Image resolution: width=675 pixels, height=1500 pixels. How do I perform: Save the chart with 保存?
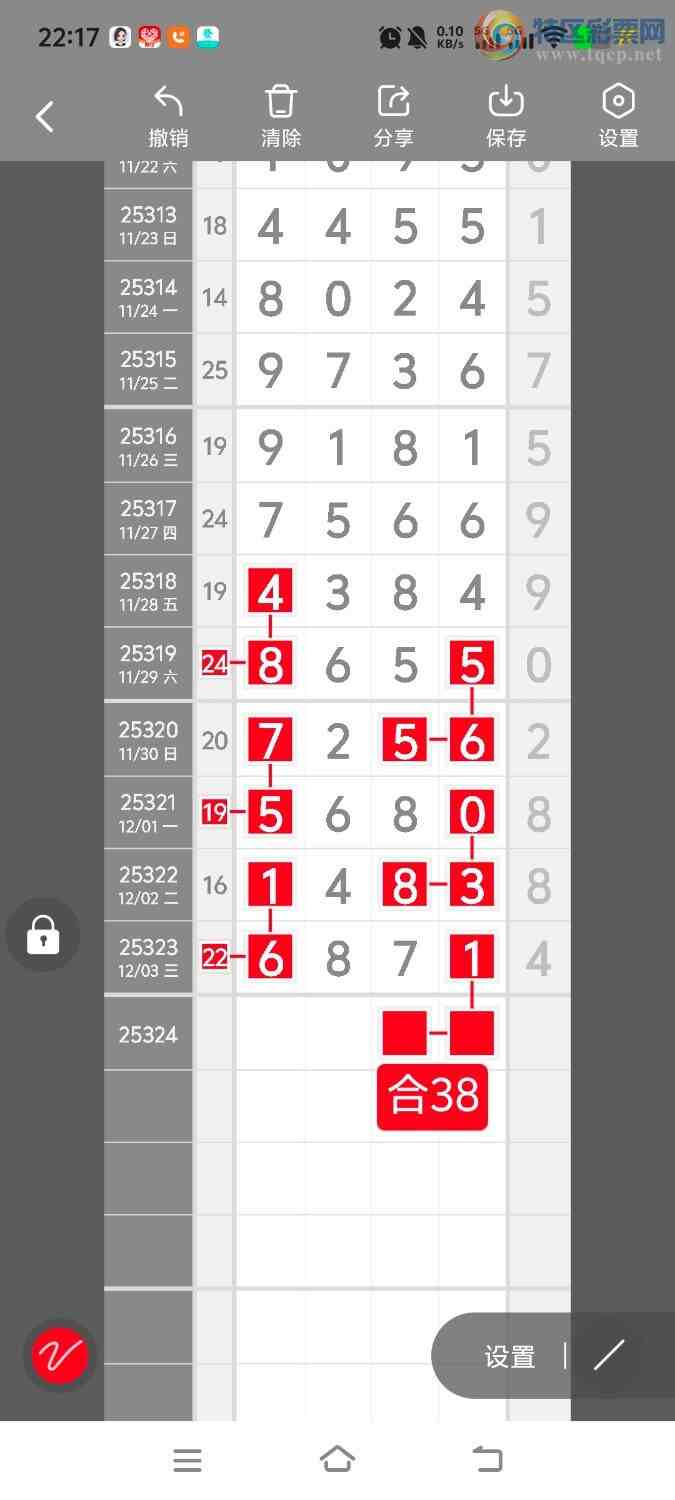(x=506, y=117)
